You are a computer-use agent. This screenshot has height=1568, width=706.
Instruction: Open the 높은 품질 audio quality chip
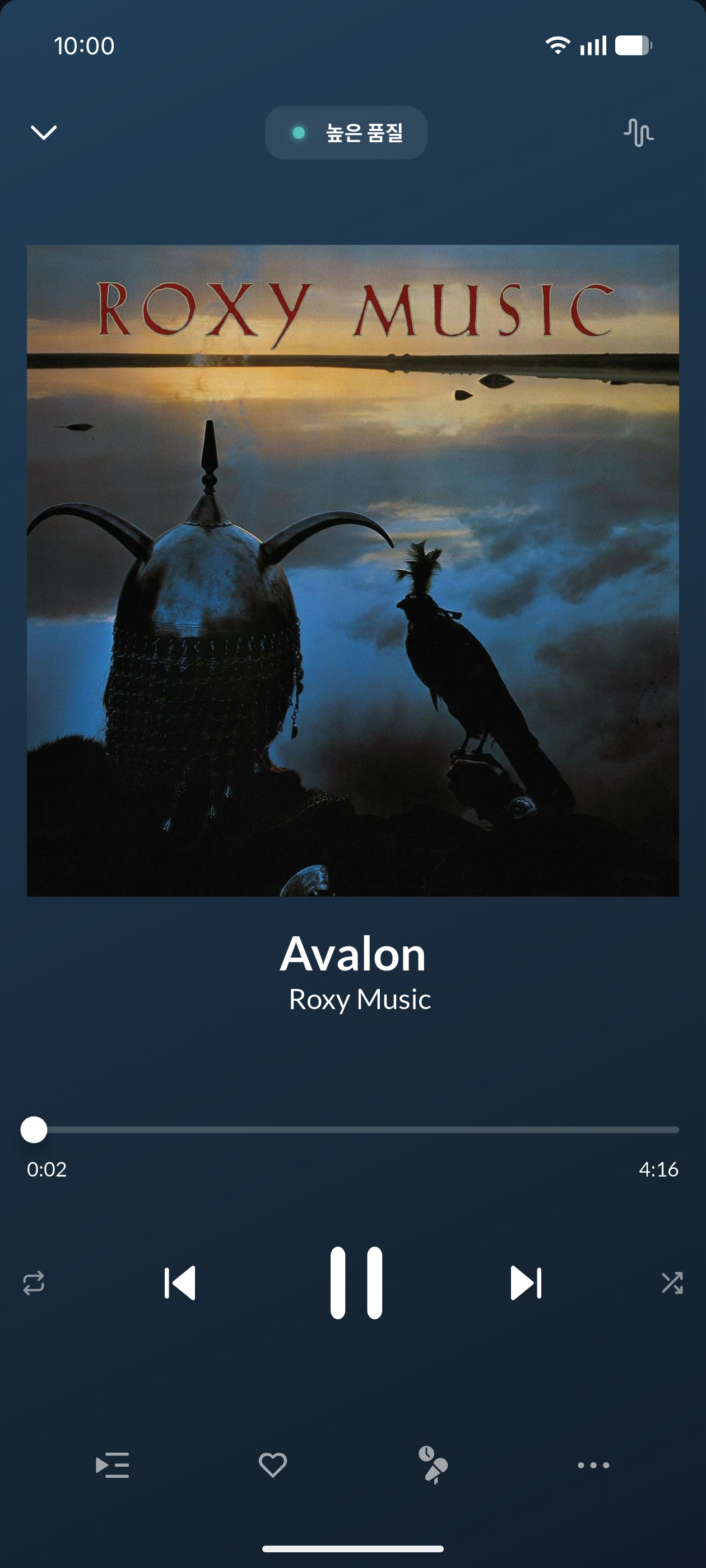pyautogui.click(x=346, y=133)
